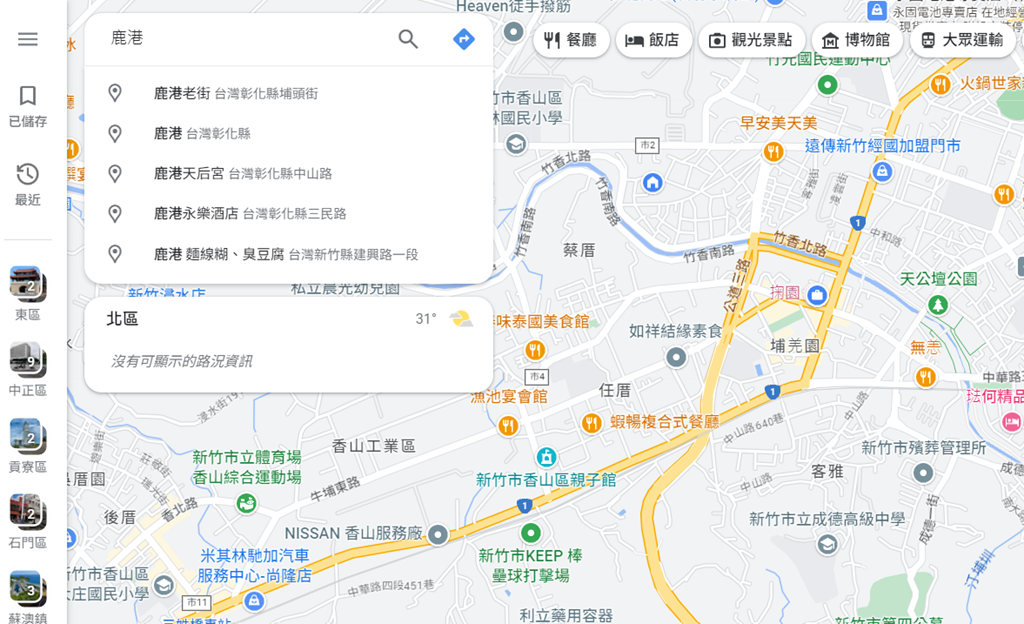The width and height of the screenshot is (1024, 624).
Task: Open 已儲存 saved places
Action: point(28,106)
